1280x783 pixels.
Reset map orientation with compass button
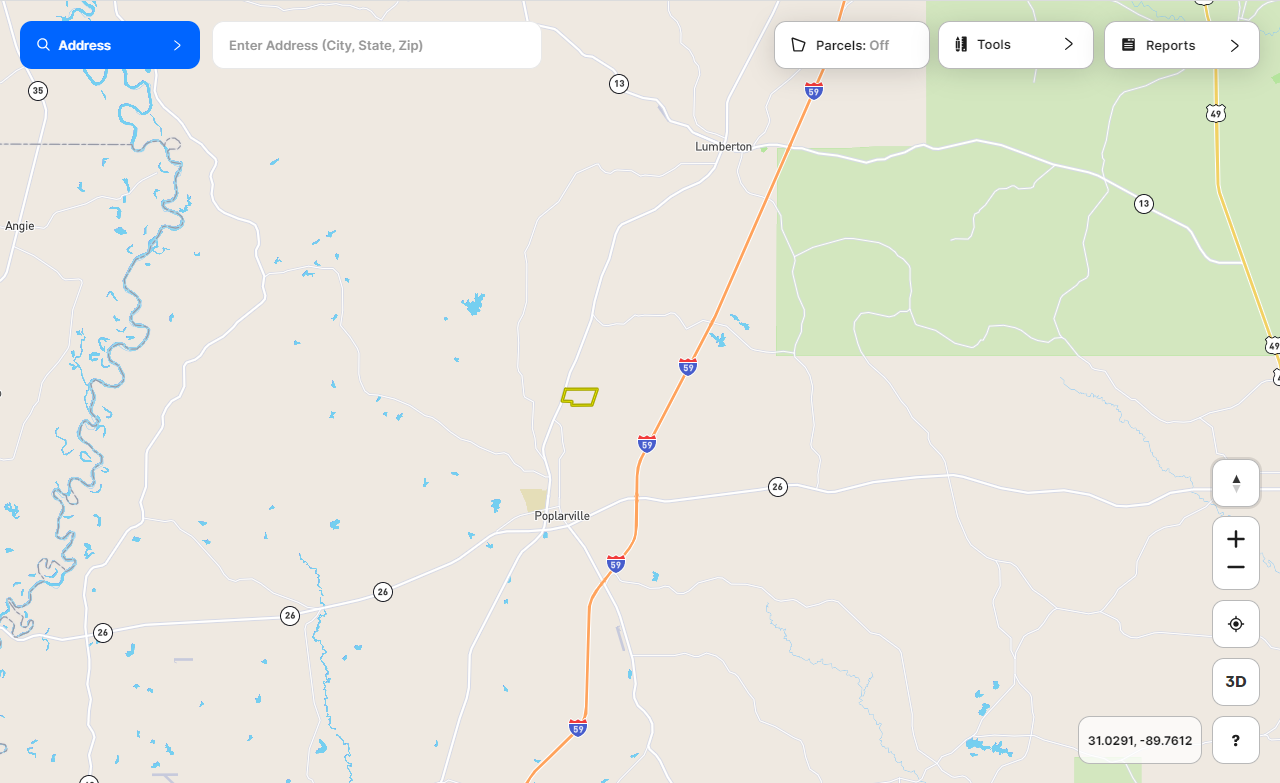[x=1236, y=484]
